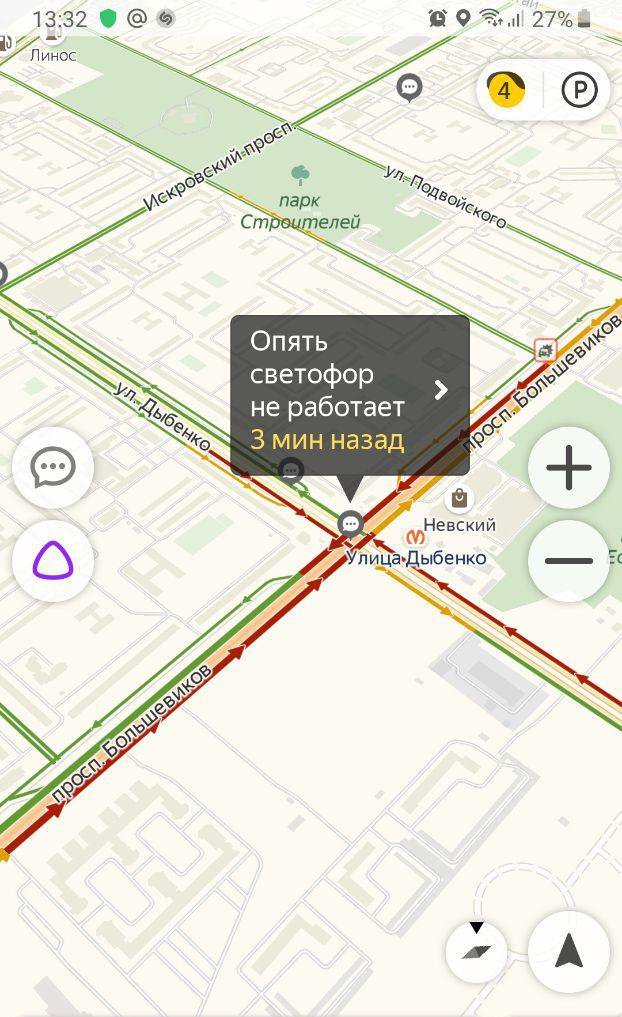Zoom in with the plus button

click(x=568, y=467)
